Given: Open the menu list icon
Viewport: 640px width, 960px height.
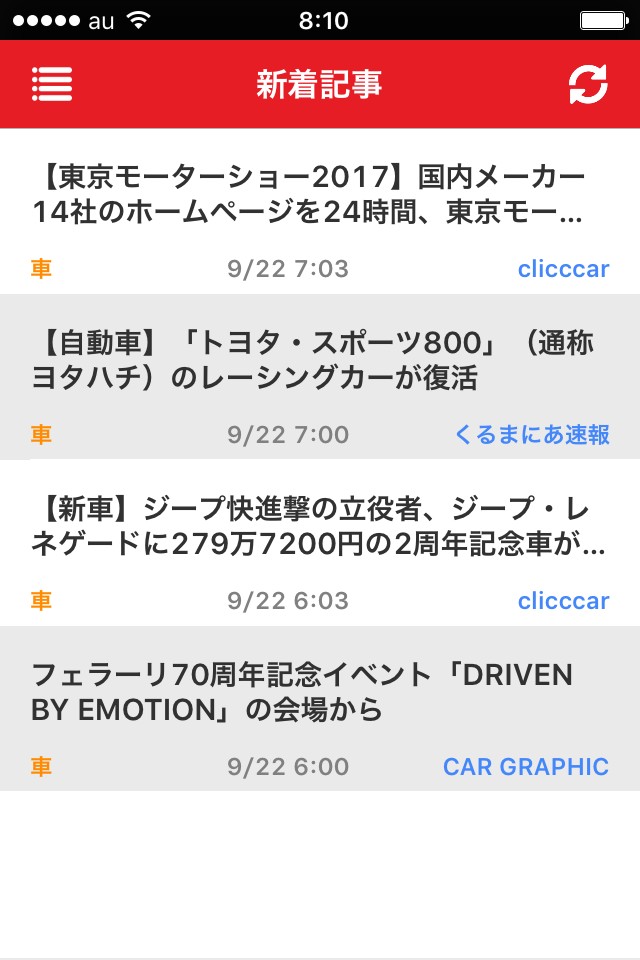Looking at the screenshot, I should [52, 84].
